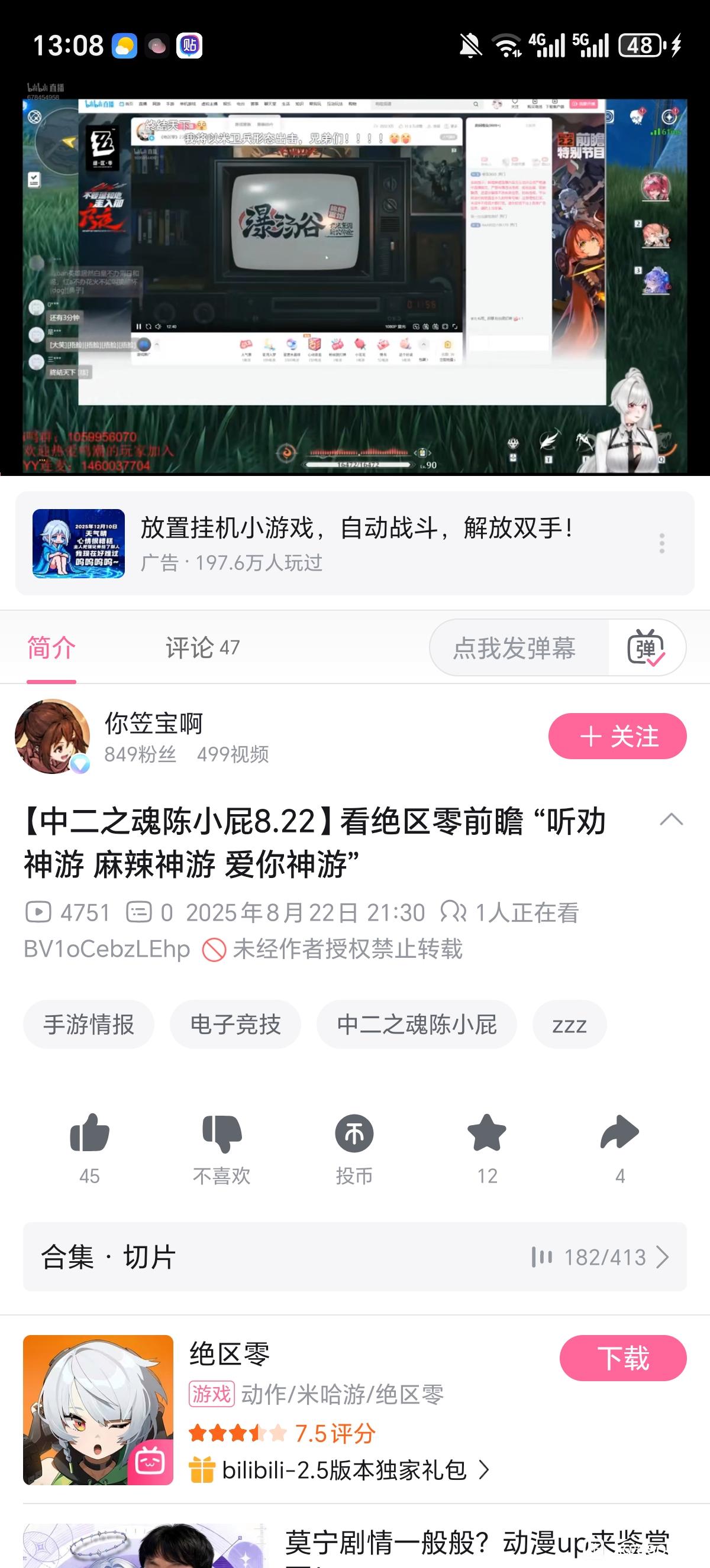Open the ad's three-dot options menu
The width and height of the screenshot is (710, 1568).
click(x=661, y=543)
